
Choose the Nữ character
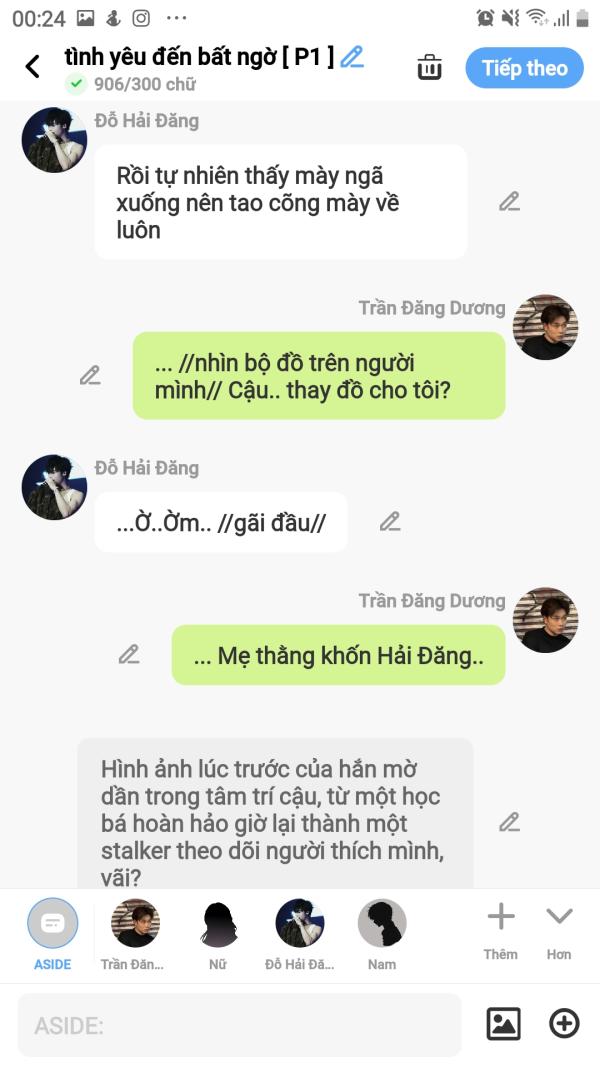(218, 932)
